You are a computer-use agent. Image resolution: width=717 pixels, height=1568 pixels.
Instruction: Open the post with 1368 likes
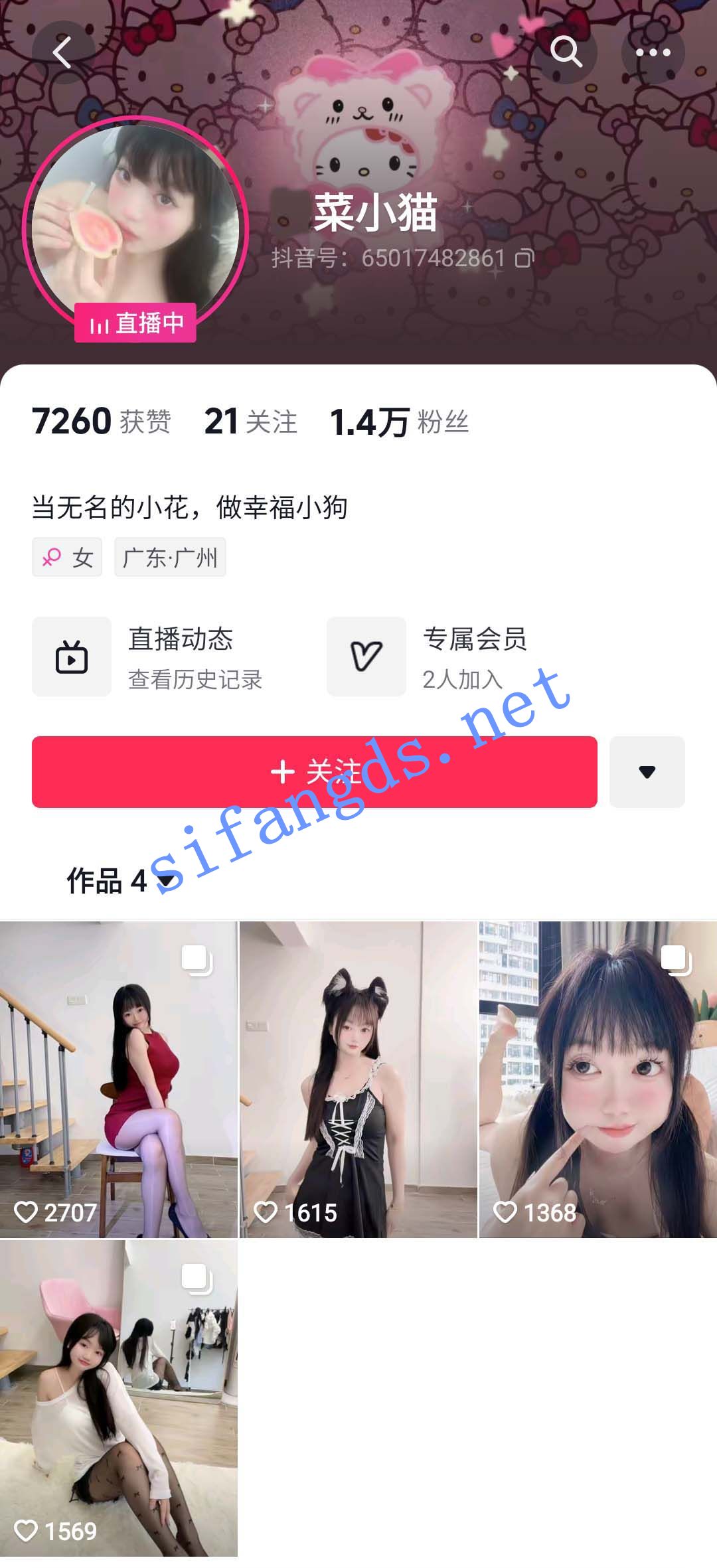click(x=598, y=1079)
